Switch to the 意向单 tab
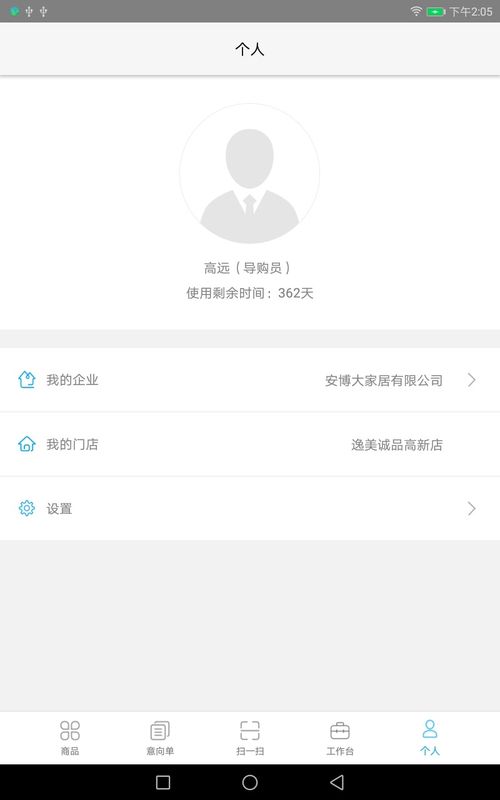 [x=160, y=737]
